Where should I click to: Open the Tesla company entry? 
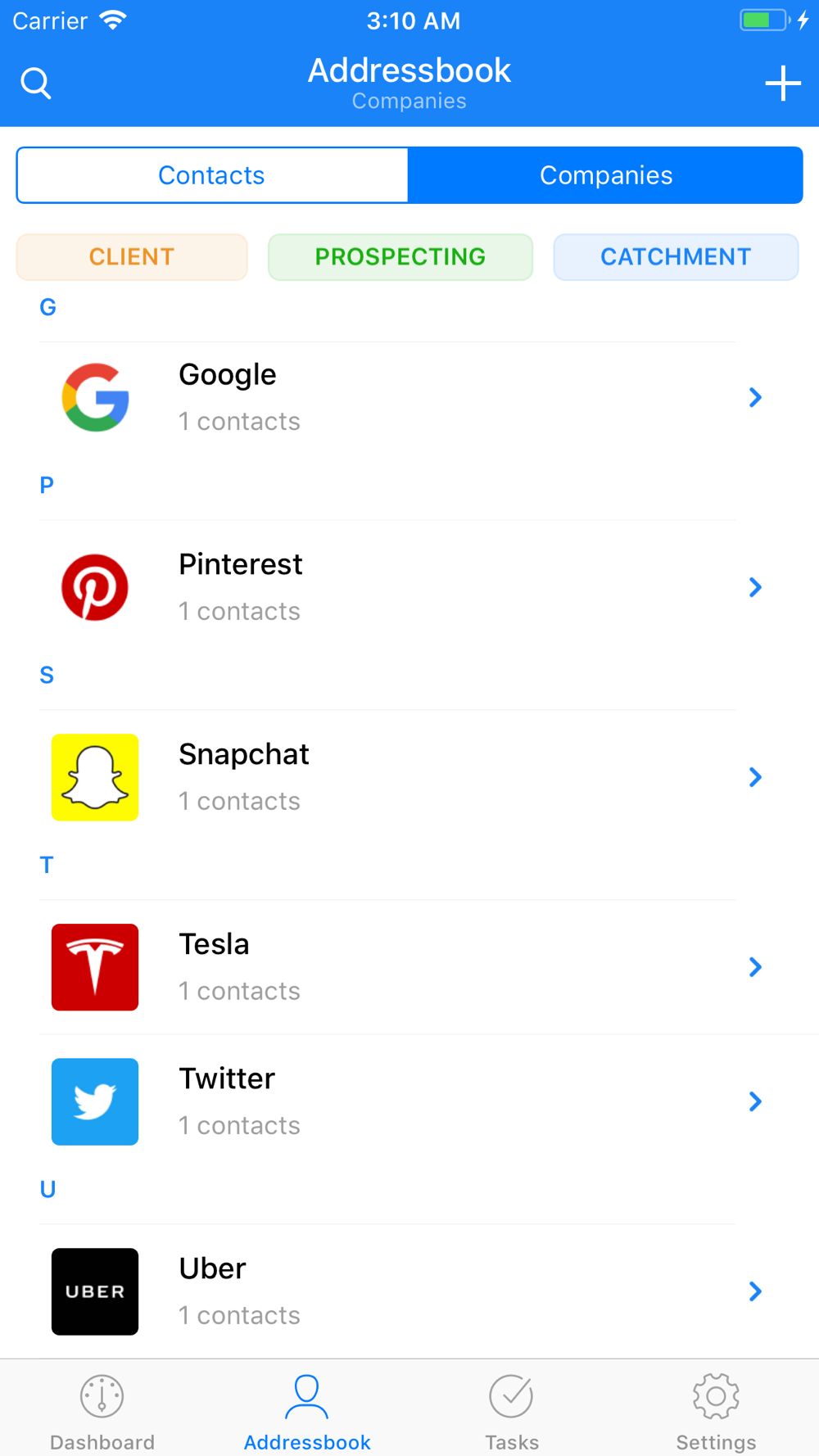[x=409, y=967]
